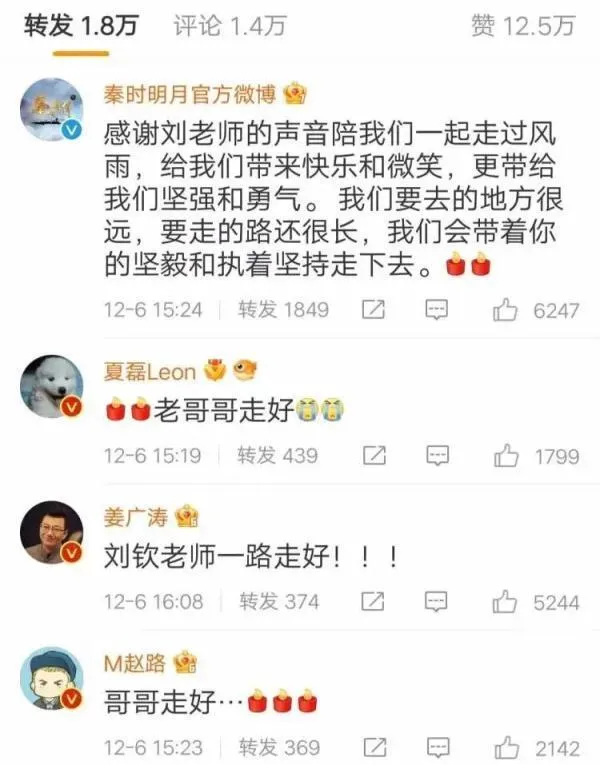View 转发 369 reposts under M赵路
600x765 pixels.
pos(279,748)
